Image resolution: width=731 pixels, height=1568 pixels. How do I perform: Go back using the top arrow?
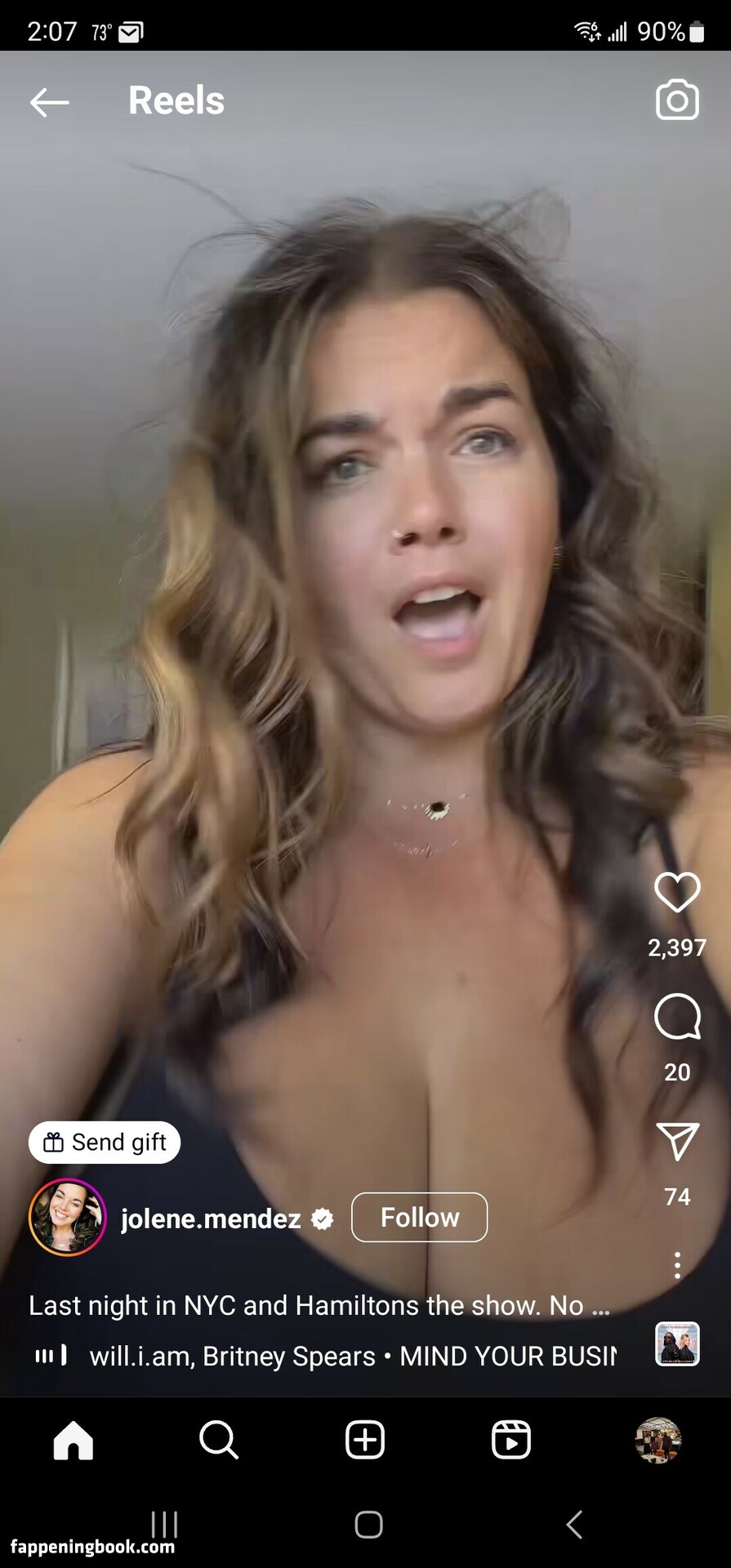click(x=49, y=102)
